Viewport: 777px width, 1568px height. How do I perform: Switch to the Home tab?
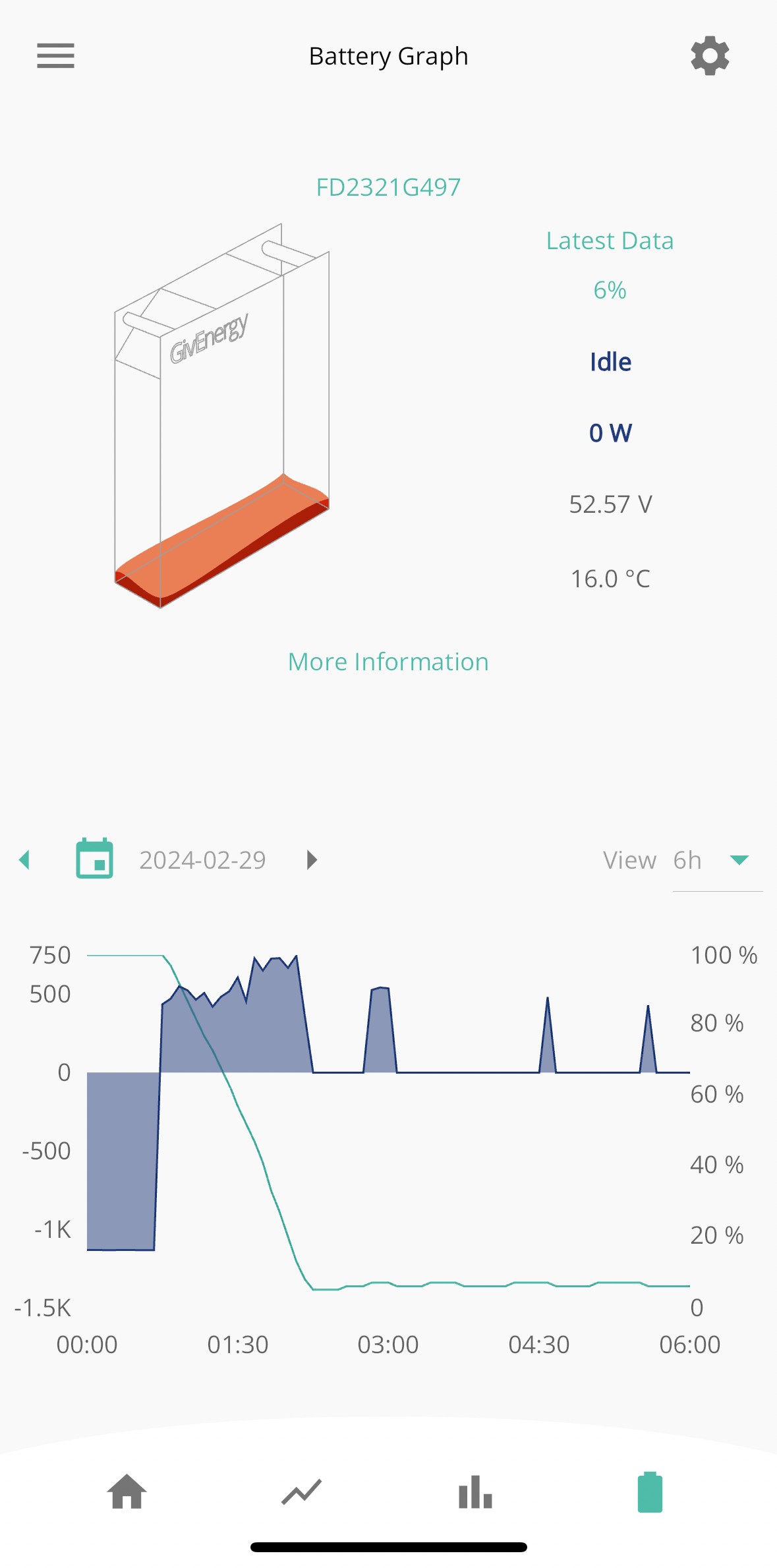point(127,1492)
